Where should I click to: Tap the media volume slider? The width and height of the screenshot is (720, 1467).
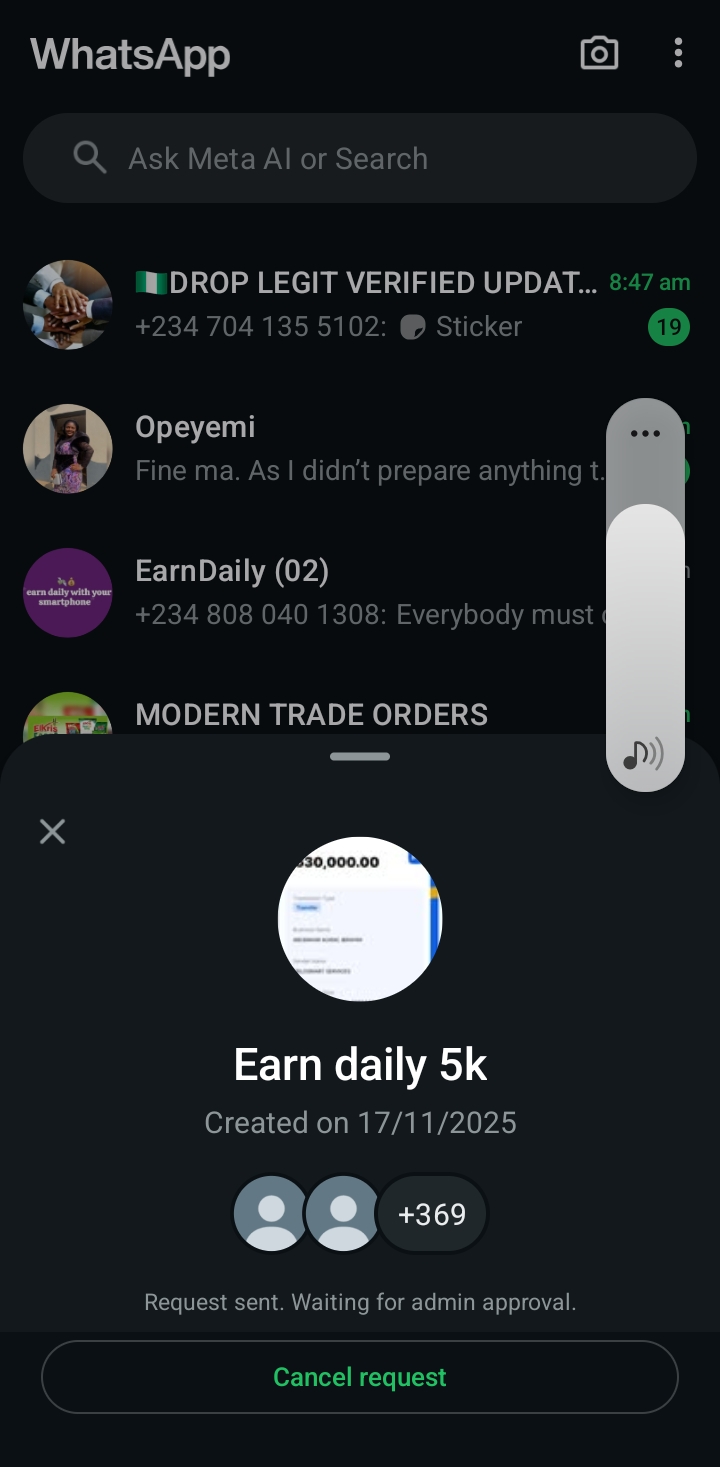[645, 620]
